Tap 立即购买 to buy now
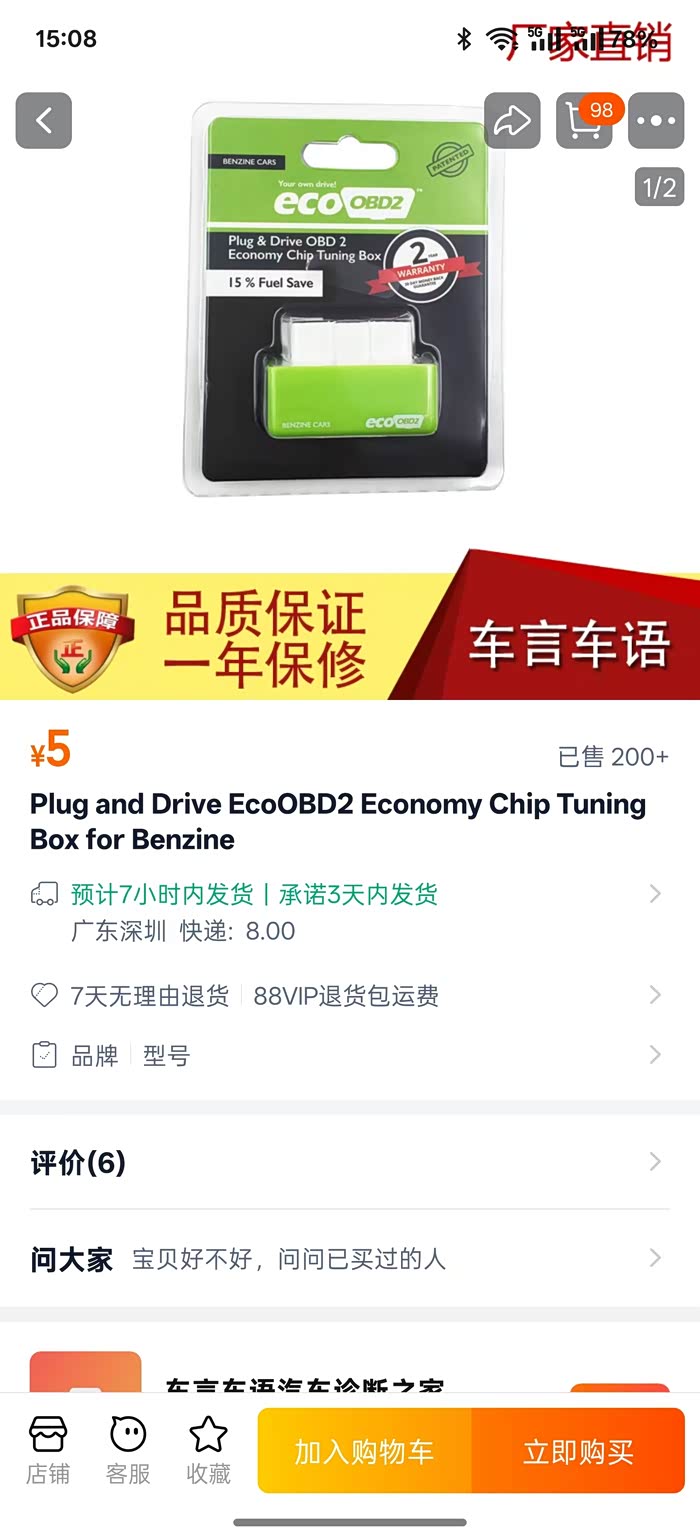This screenshot has height=1540, width=700. tap(578, 1452)
